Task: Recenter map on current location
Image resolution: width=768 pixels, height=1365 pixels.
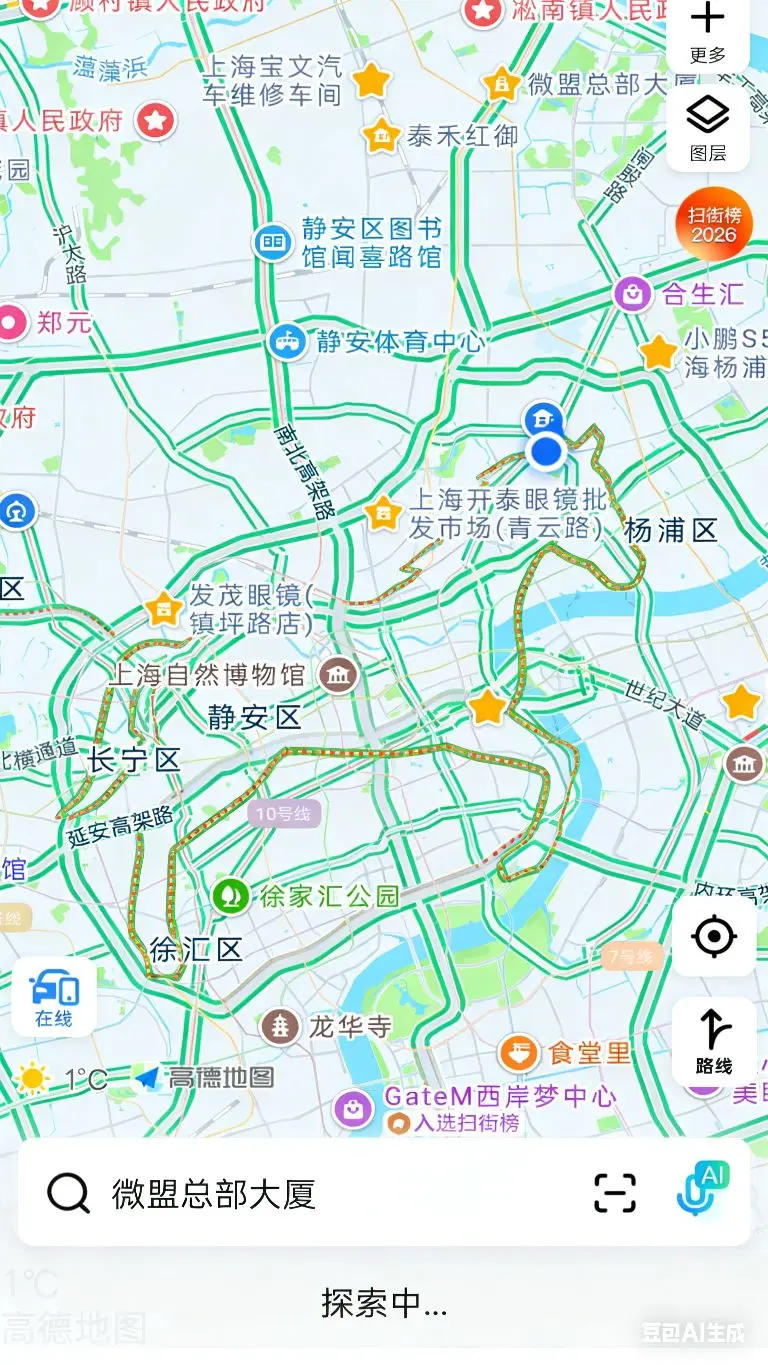Action: pos(714,937)
